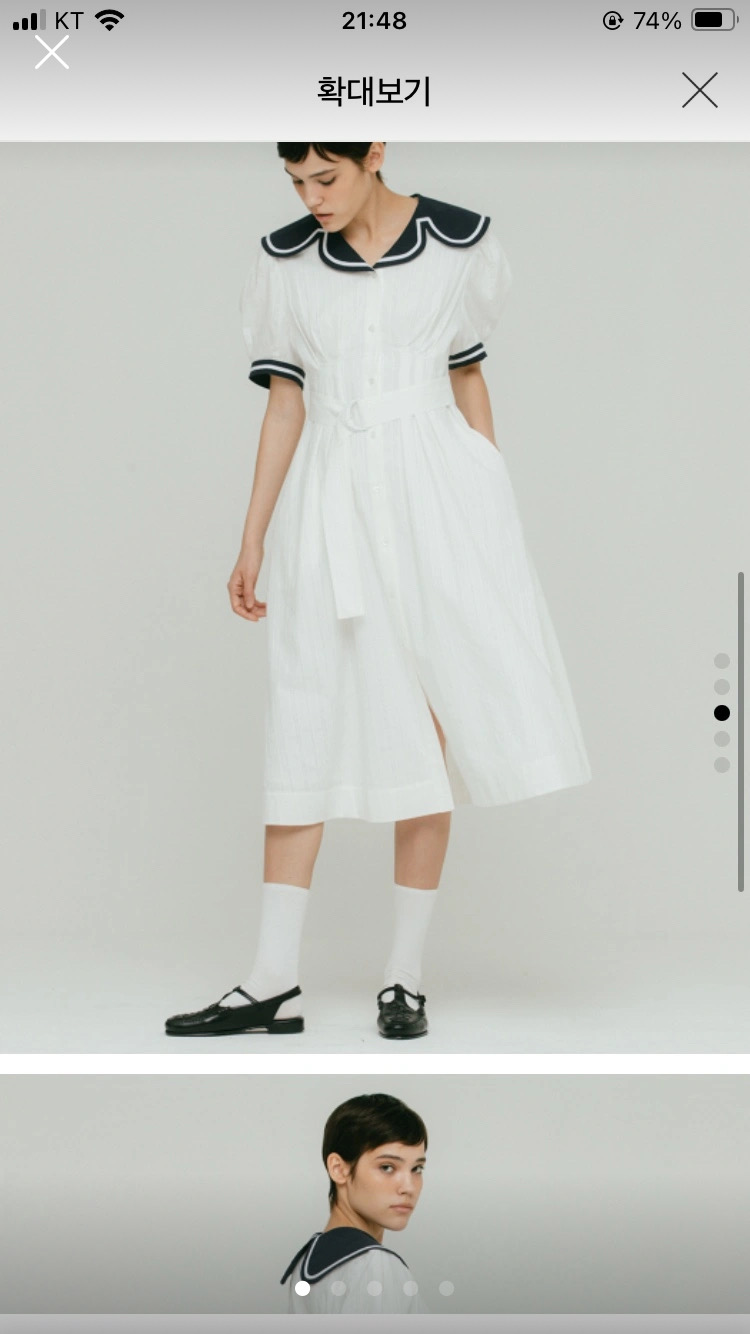Select the second horizontal page dot at bottom
This screenshot has height=1334, width=750.
[x=339, y=1288]
